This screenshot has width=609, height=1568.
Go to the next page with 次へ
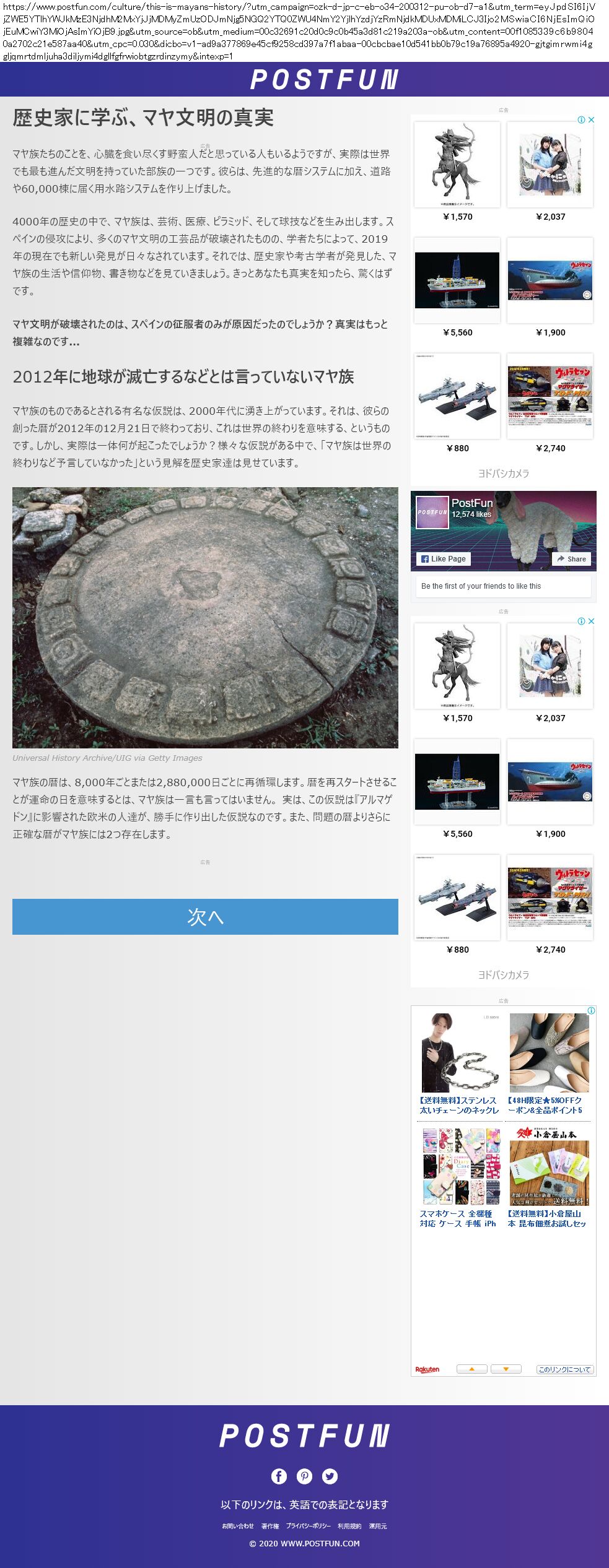(x=205, y=916)
